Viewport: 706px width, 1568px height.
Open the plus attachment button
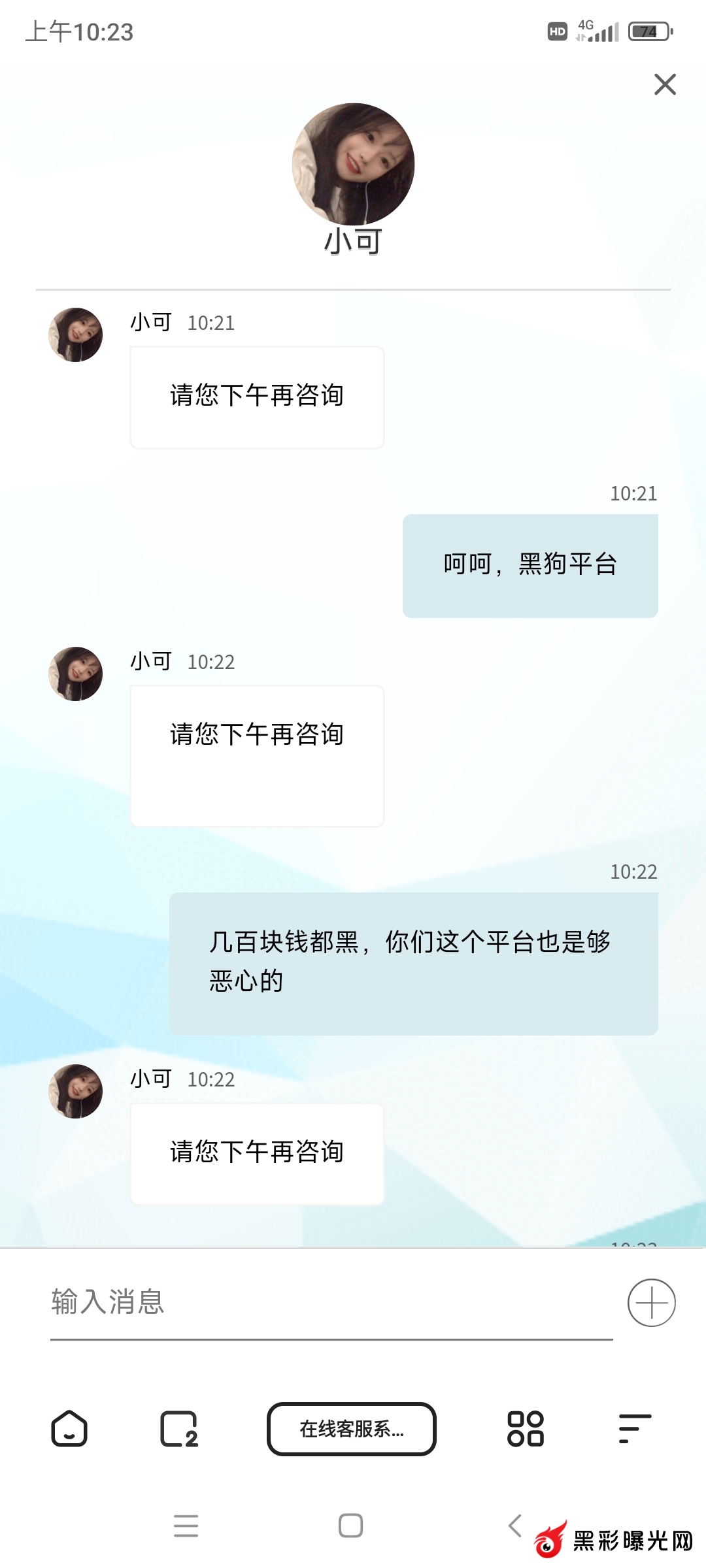click(651, 1302)
